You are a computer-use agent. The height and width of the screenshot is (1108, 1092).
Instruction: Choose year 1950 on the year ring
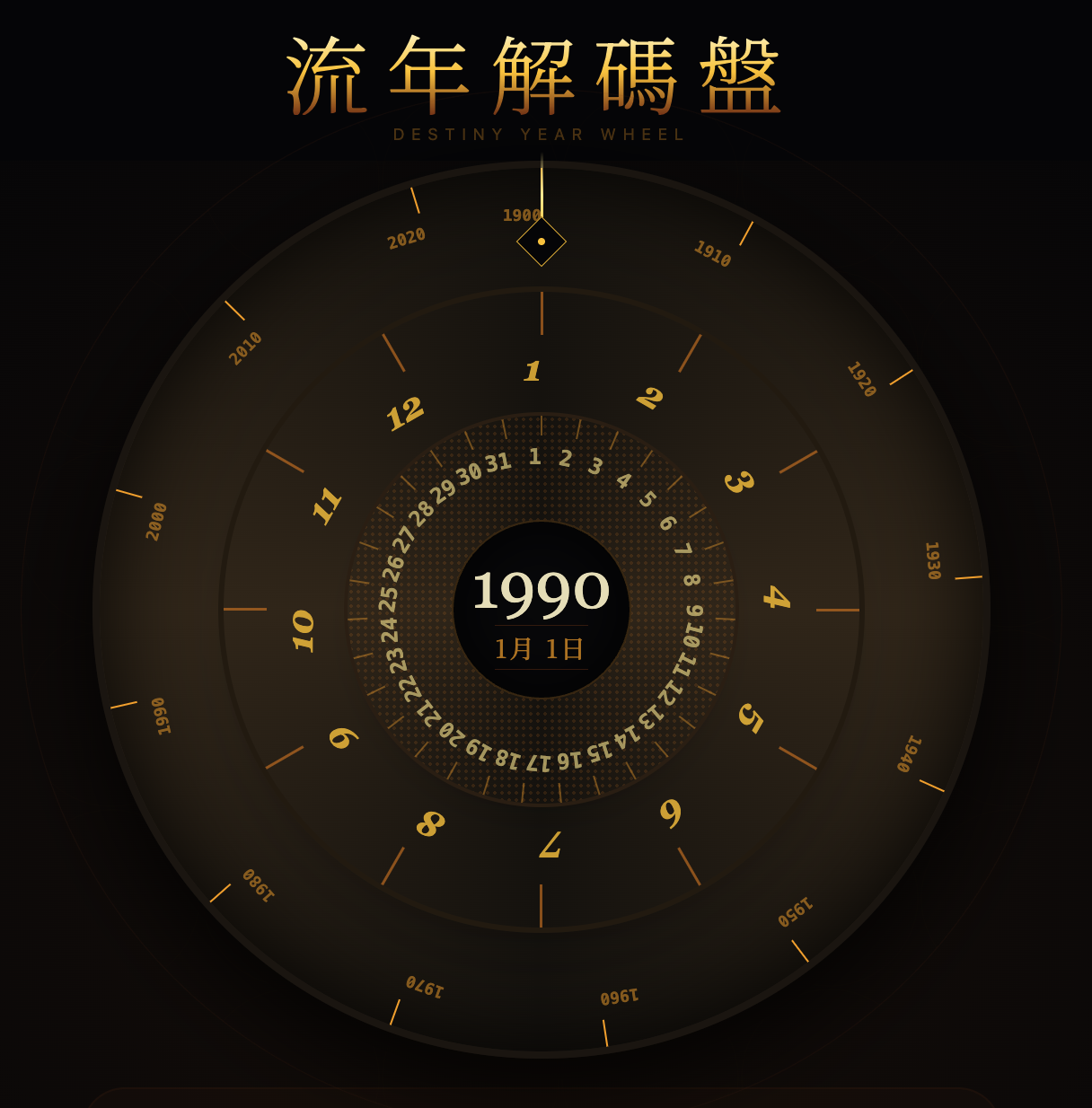(x=796, y=912)
